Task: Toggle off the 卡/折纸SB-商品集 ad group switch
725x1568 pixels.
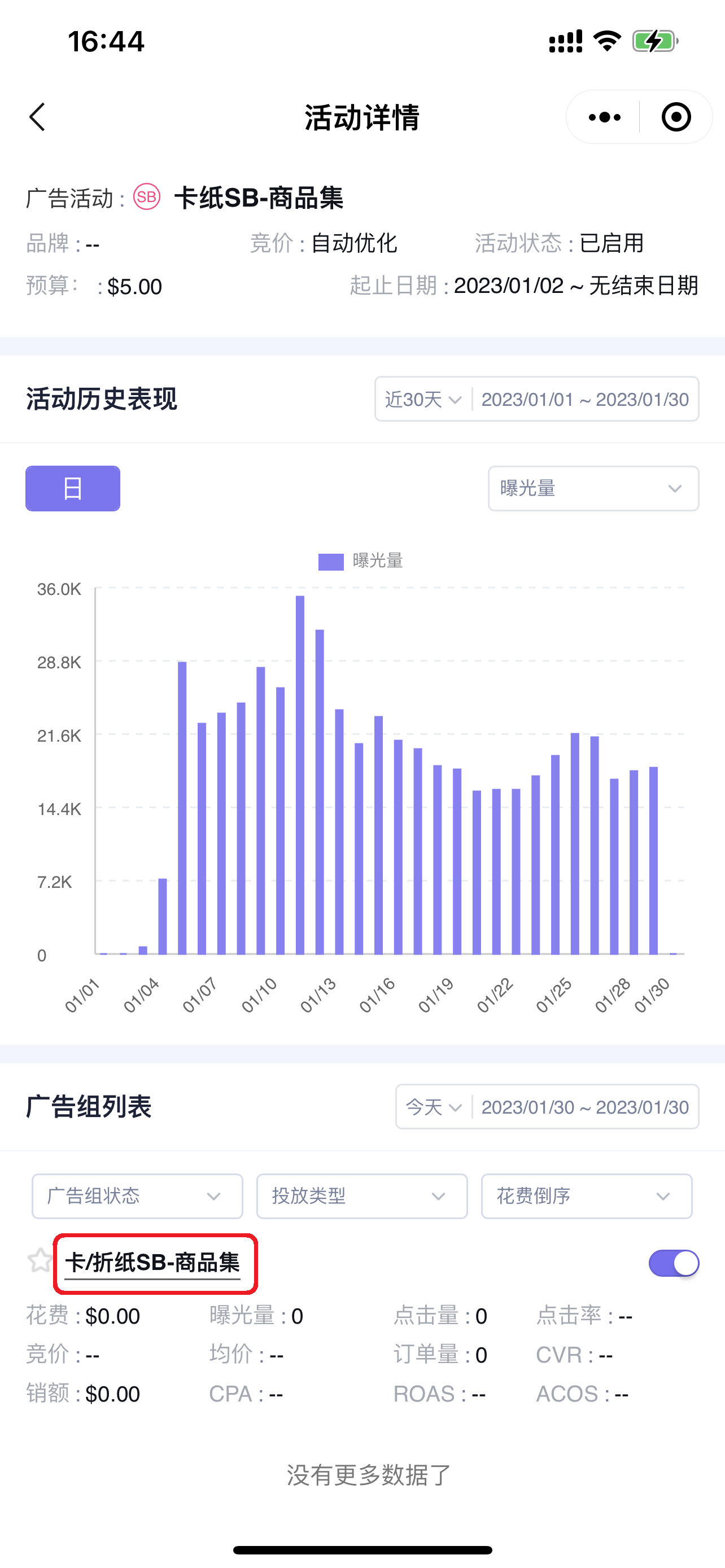Action: point(673,1263)
